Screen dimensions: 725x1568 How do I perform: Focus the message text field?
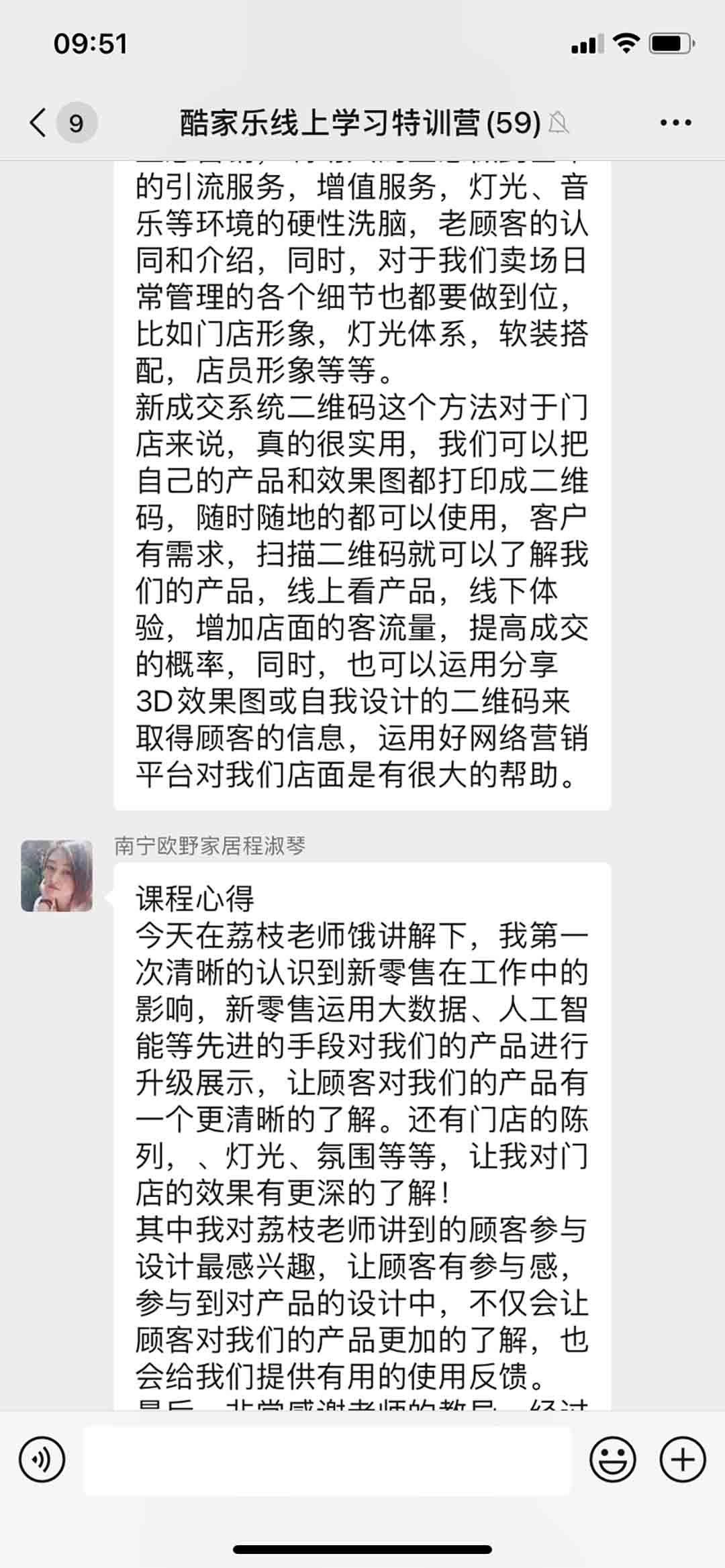pos(327,1460)
